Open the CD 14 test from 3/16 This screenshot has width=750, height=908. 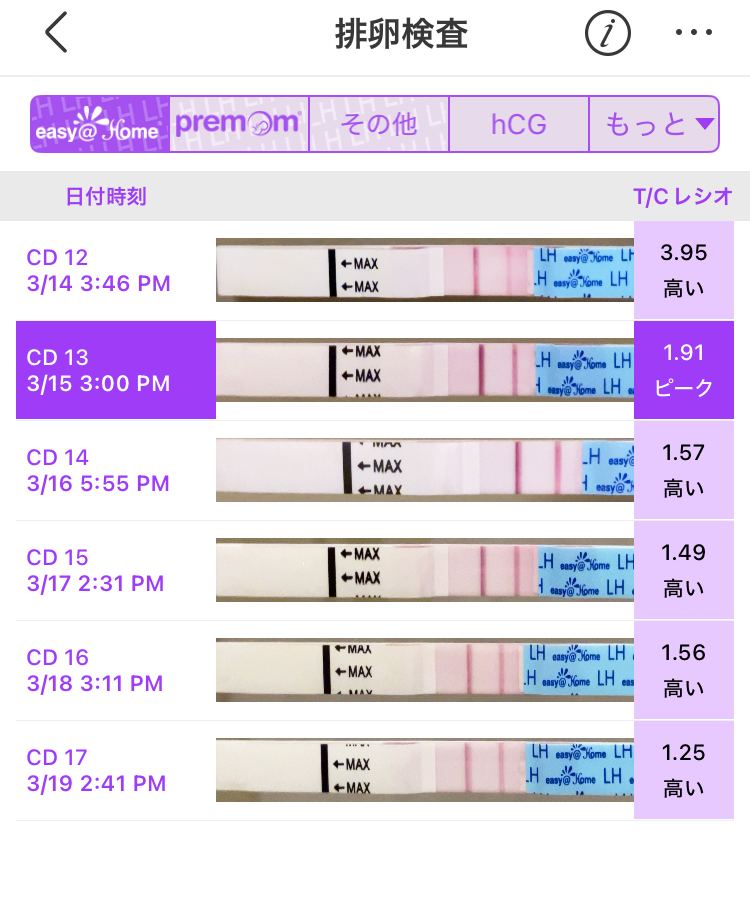coord(375,470)
